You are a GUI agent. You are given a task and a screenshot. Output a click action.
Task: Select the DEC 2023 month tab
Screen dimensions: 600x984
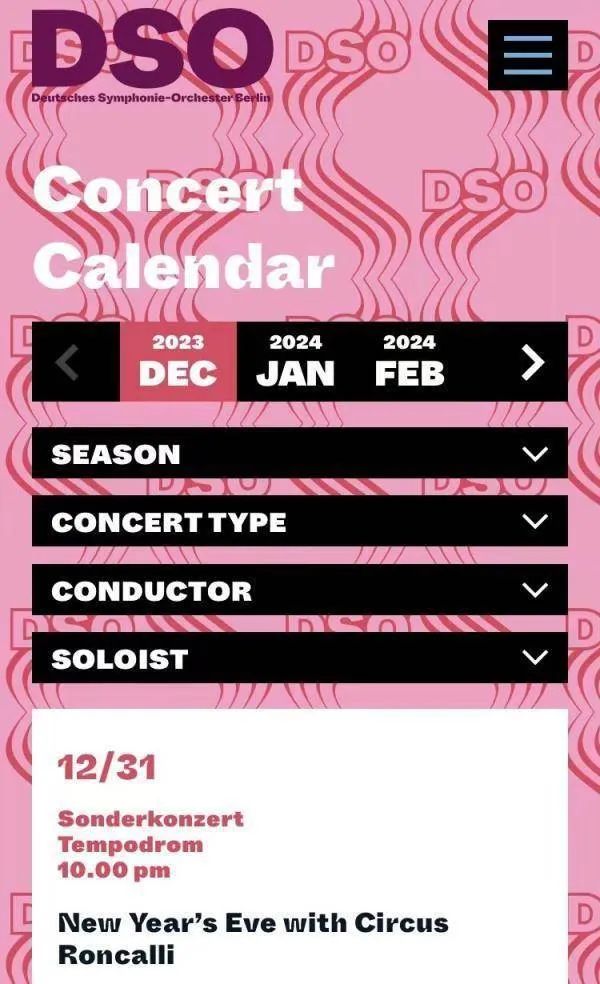click(x=178, y=362)
